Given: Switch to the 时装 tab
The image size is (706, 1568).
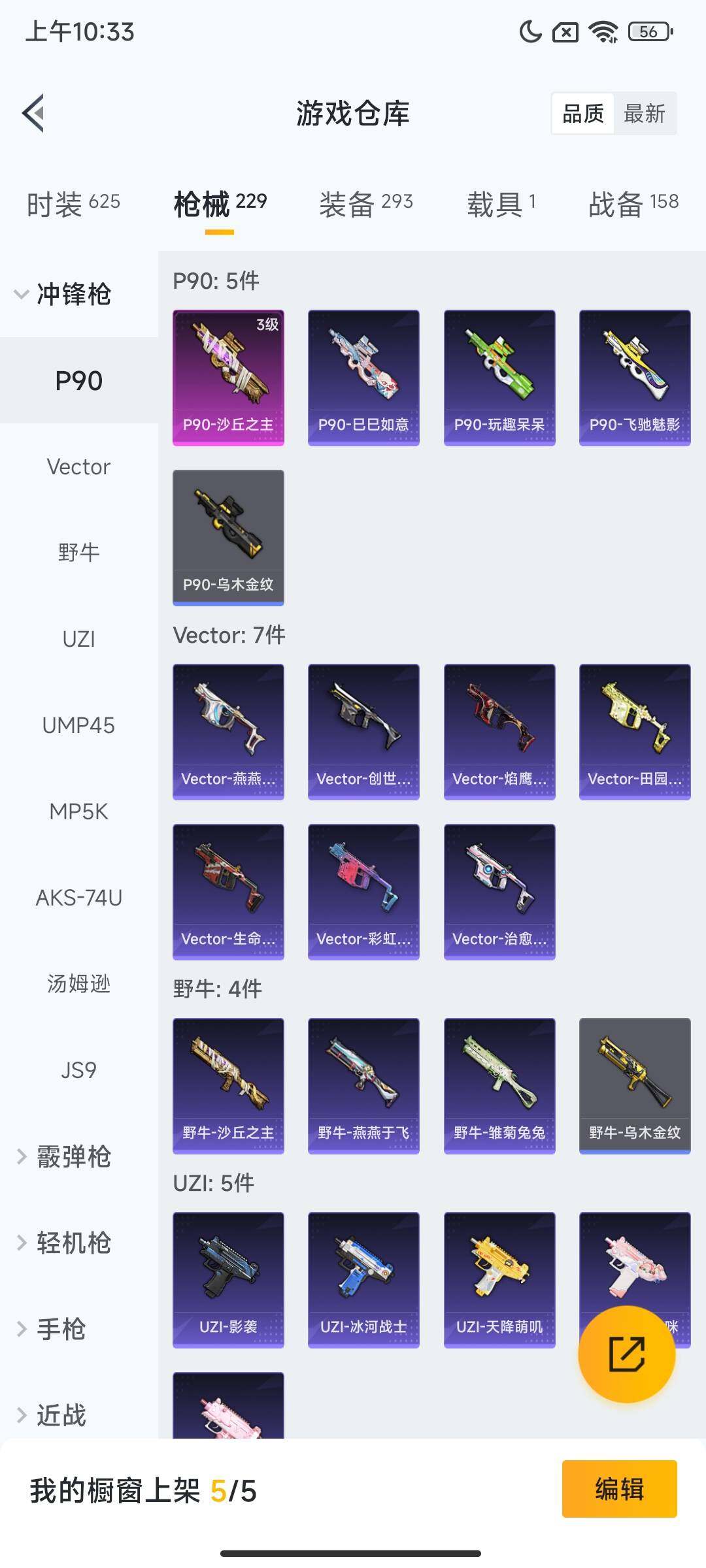Looking at the screenshot, I should pyautogui.click(x=73, y=204).
